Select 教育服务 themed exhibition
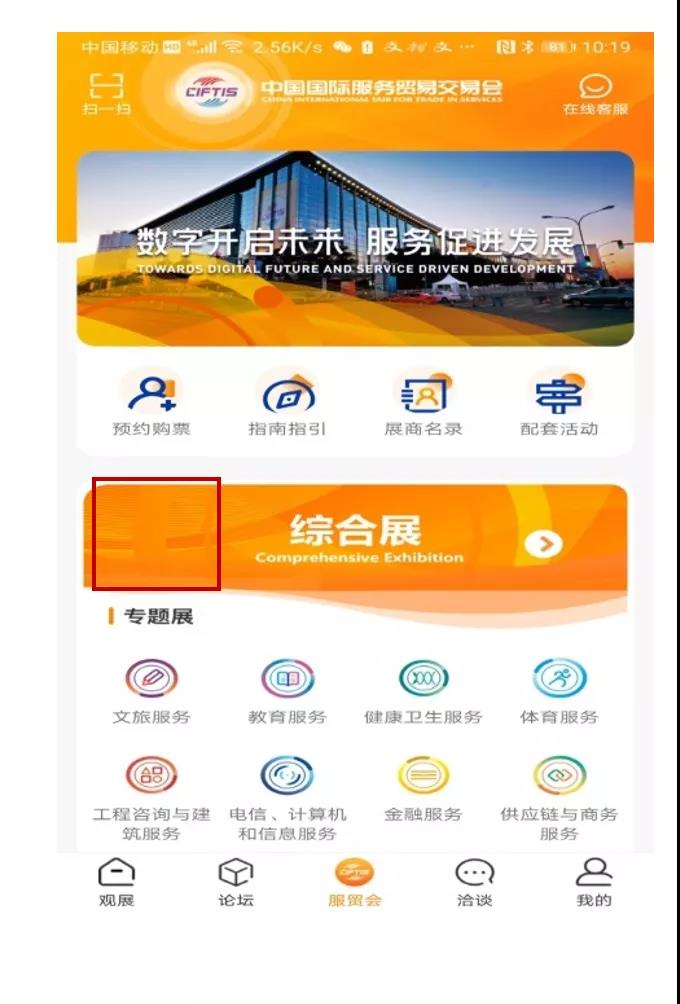Image resolution: width=680 pixels, height=1004 pixels. [287, 690]
